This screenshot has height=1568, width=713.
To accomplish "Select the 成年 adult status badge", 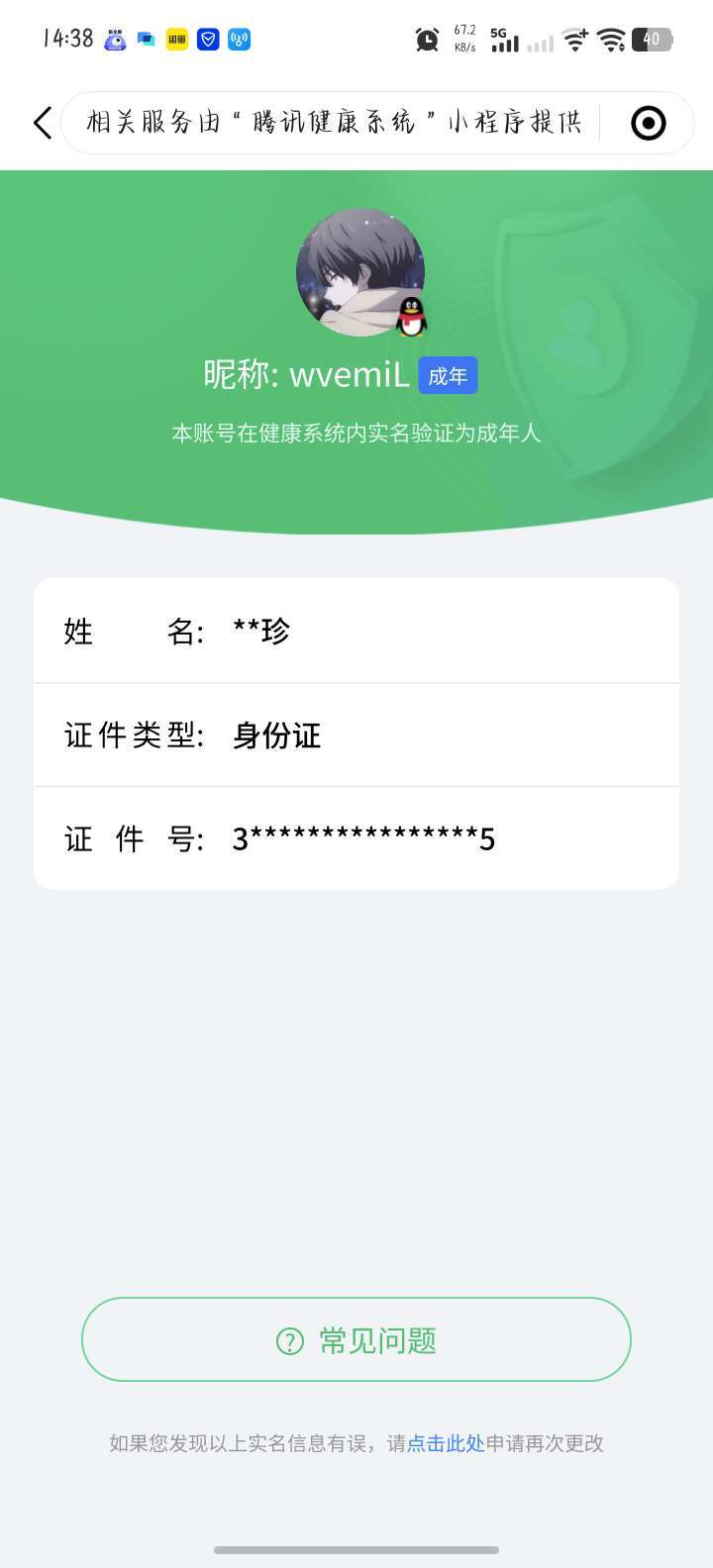I will (x=448, y=375).
